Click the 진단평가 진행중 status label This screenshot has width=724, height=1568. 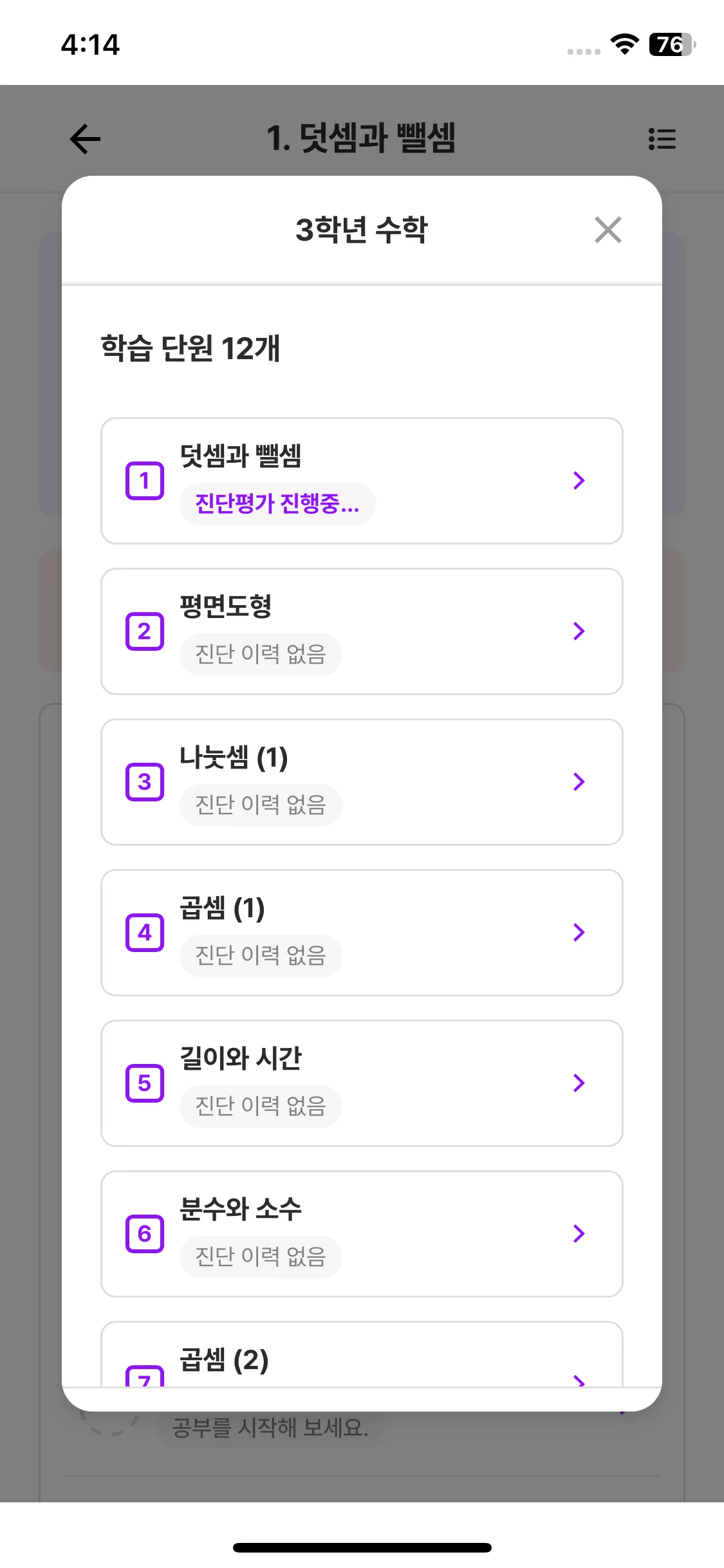(277, 504)
